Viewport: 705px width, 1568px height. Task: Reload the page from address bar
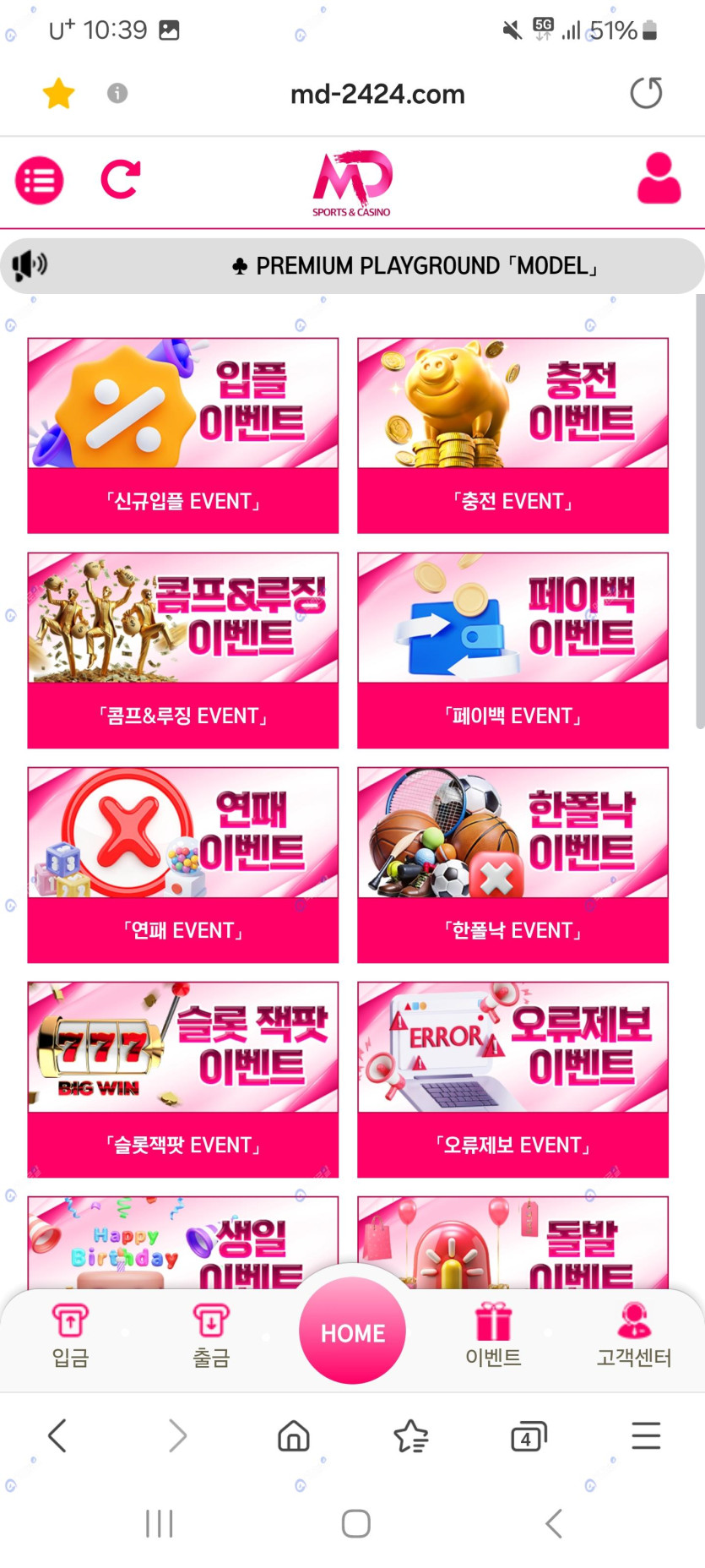[x=646, y=93]
